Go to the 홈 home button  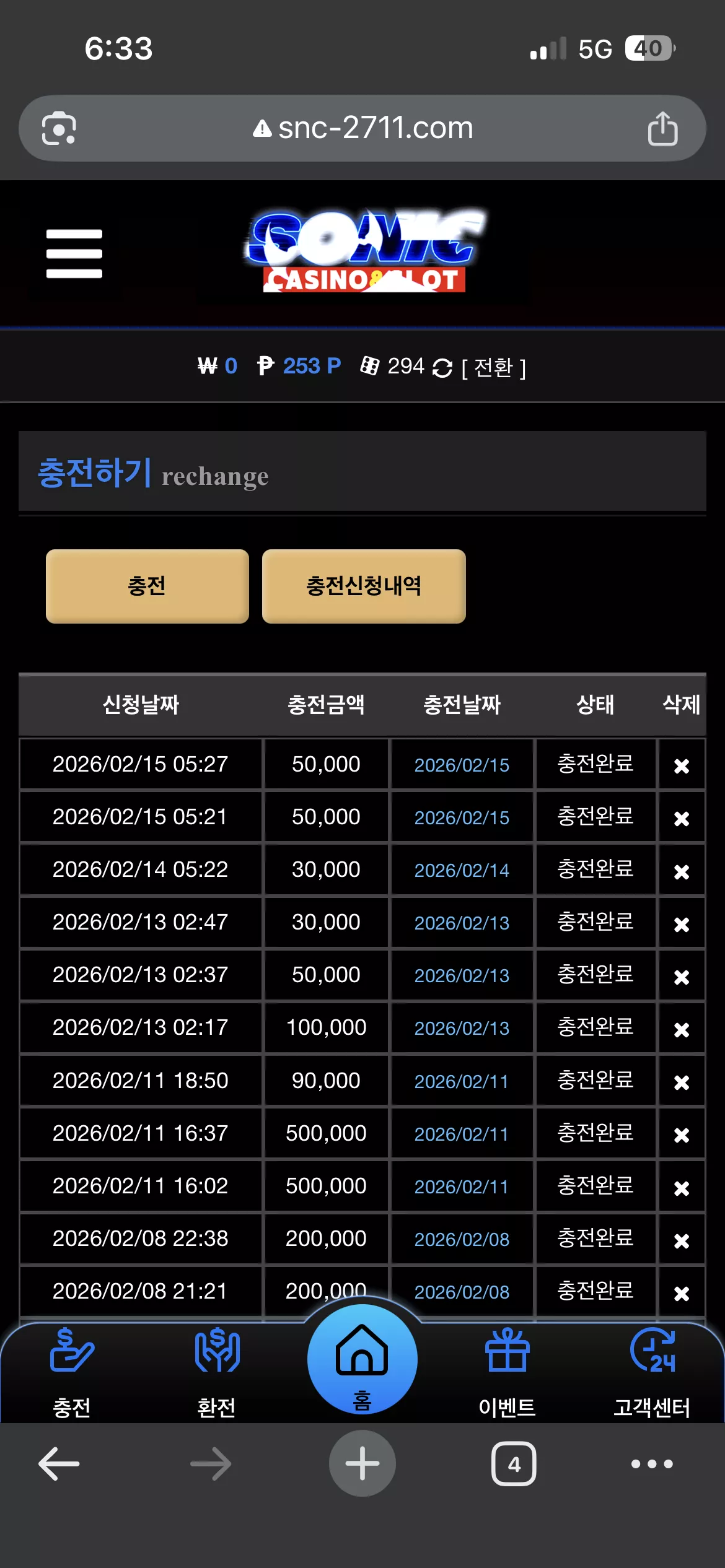(x=362, y=1360)
